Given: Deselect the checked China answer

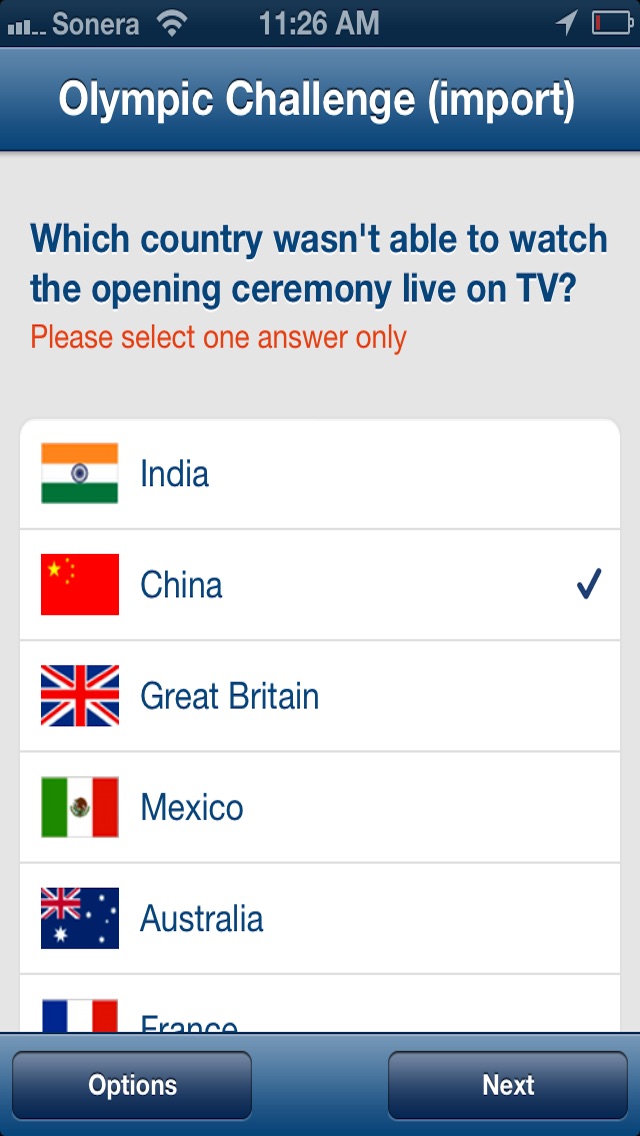Looking at the screenshot, I should coord(320,585).
